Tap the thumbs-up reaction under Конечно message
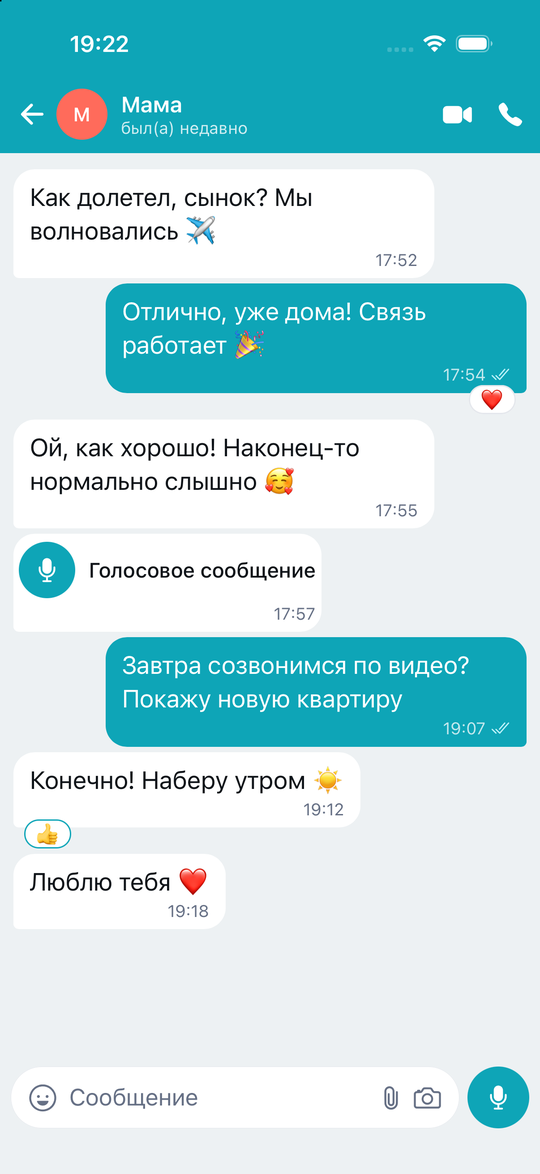540x1174 pixels. pos(48,834)
